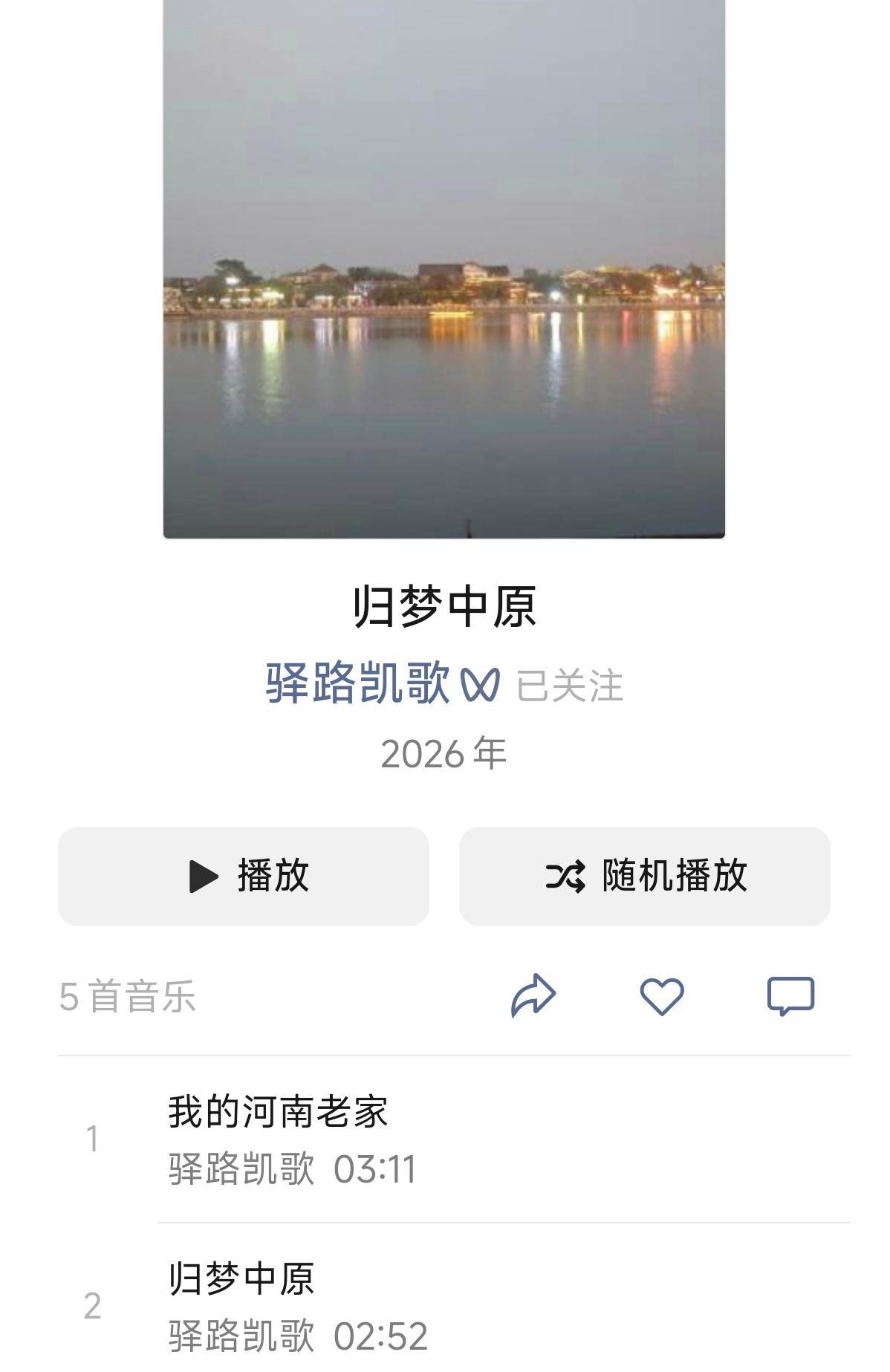Share this album

[x=533, y=995]
